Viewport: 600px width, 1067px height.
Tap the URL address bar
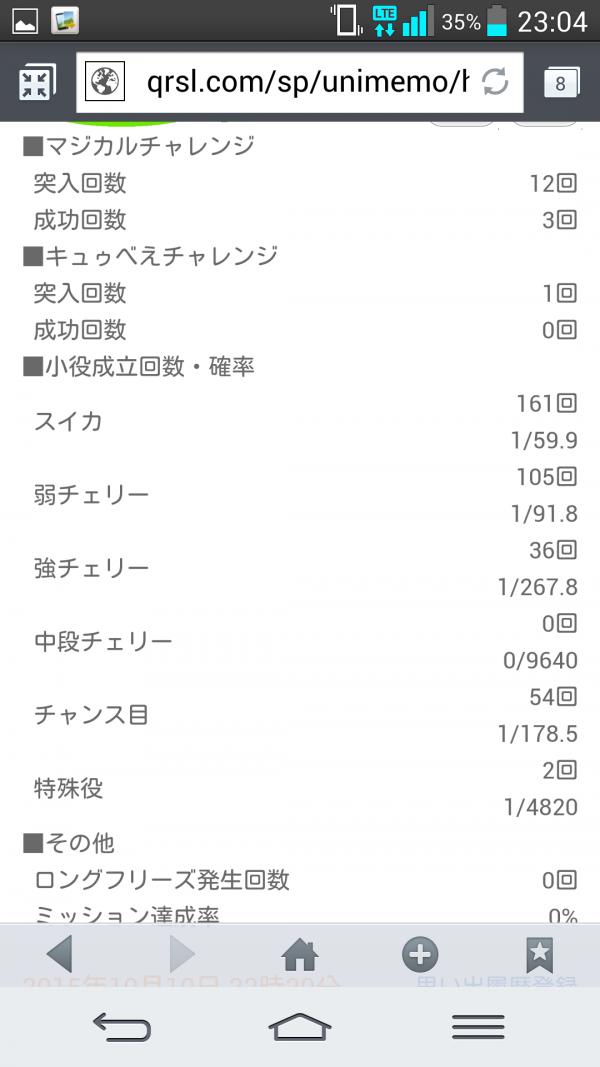click(x=299, y=83)
